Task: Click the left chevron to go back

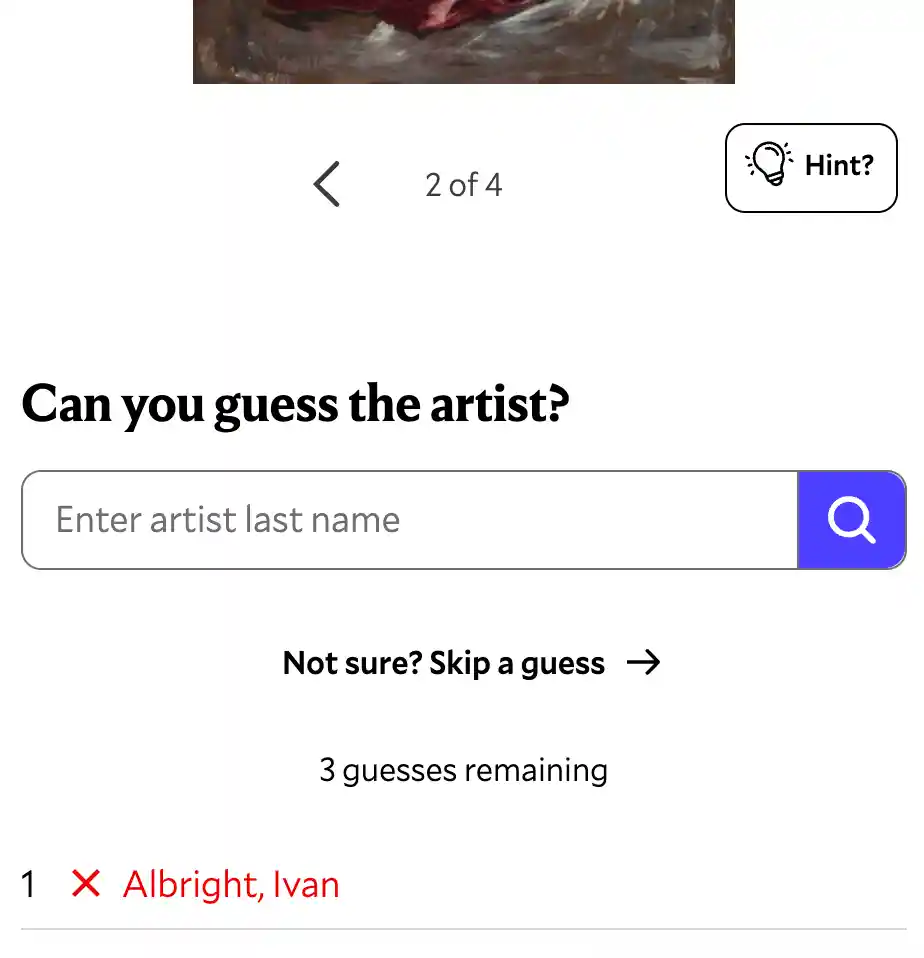Action: (326, 184)
